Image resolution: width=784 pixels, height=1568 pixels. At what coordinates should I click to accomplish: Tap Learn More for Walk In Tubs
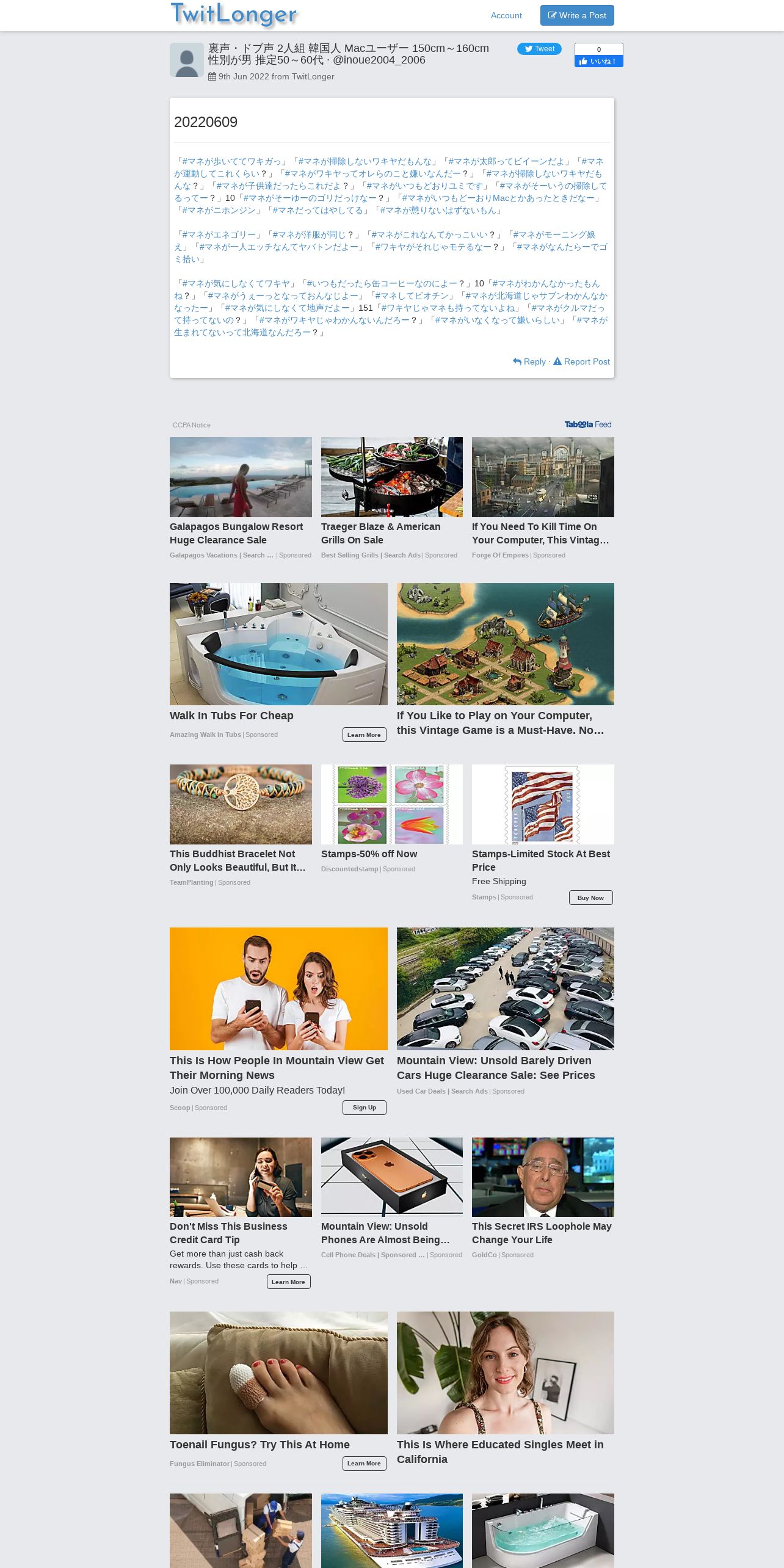[364, 735]
